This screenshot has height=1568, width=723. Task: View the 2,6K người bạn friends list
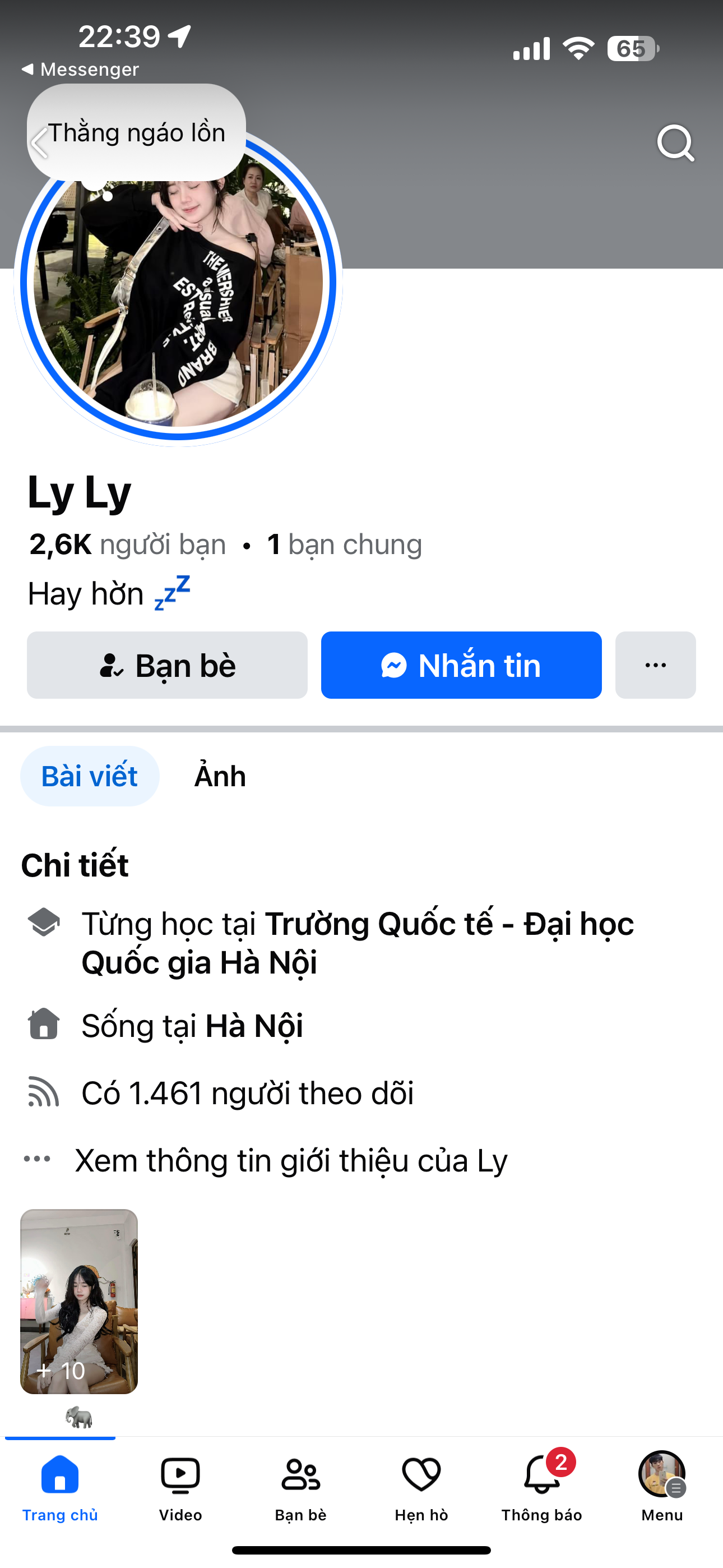pyautogui.click(x=127, y=544)
